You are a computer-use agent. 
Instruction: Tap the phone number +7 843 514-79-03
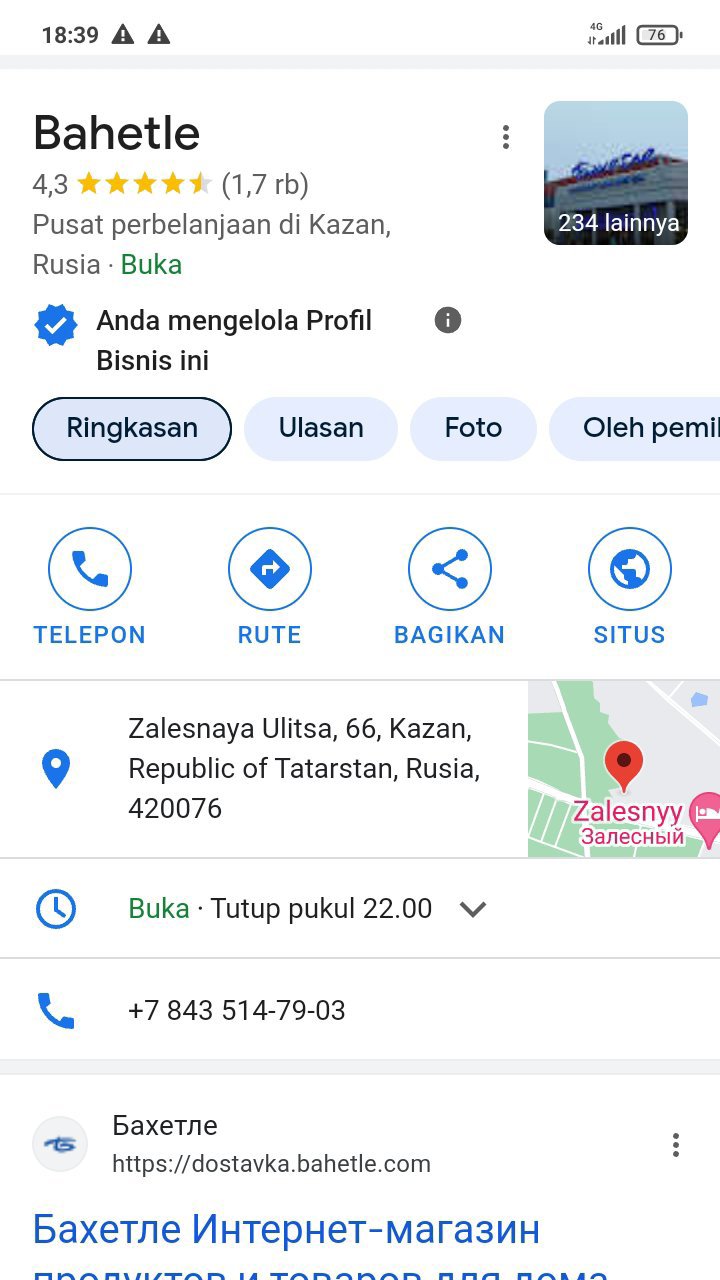click(237, 1010)
